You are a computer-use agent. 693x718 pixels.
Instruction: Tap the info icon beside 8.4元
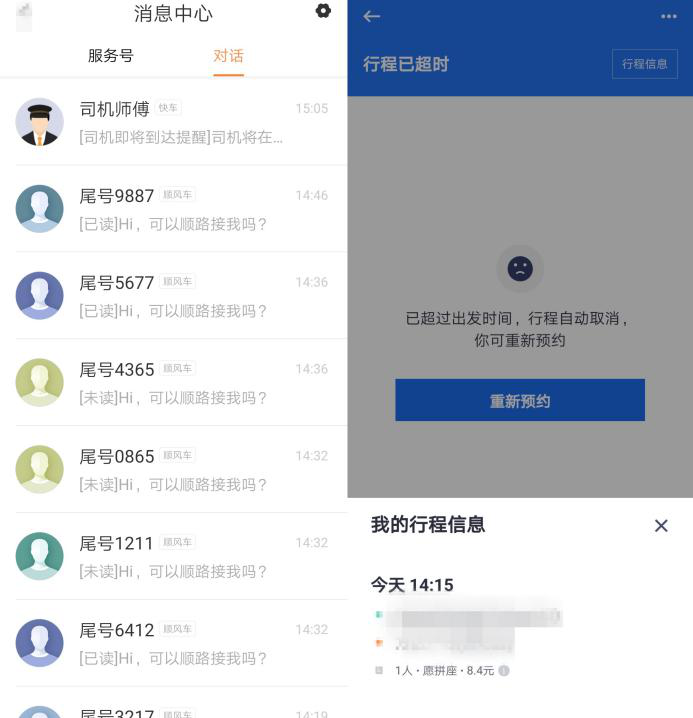click(504, 671)
